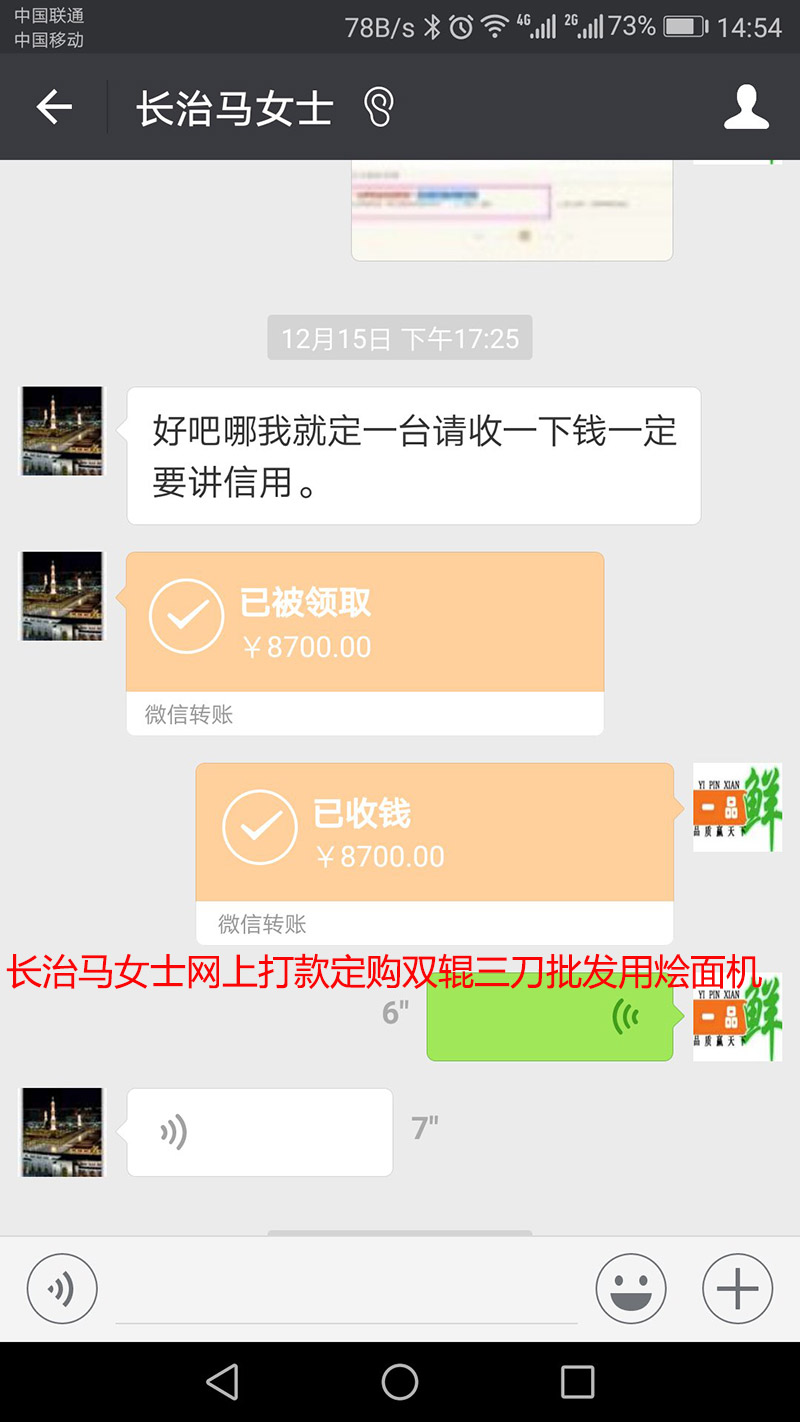This screenshot has width=800, height=1422.
Task: View the image message at the top
Action: point(511,208)
